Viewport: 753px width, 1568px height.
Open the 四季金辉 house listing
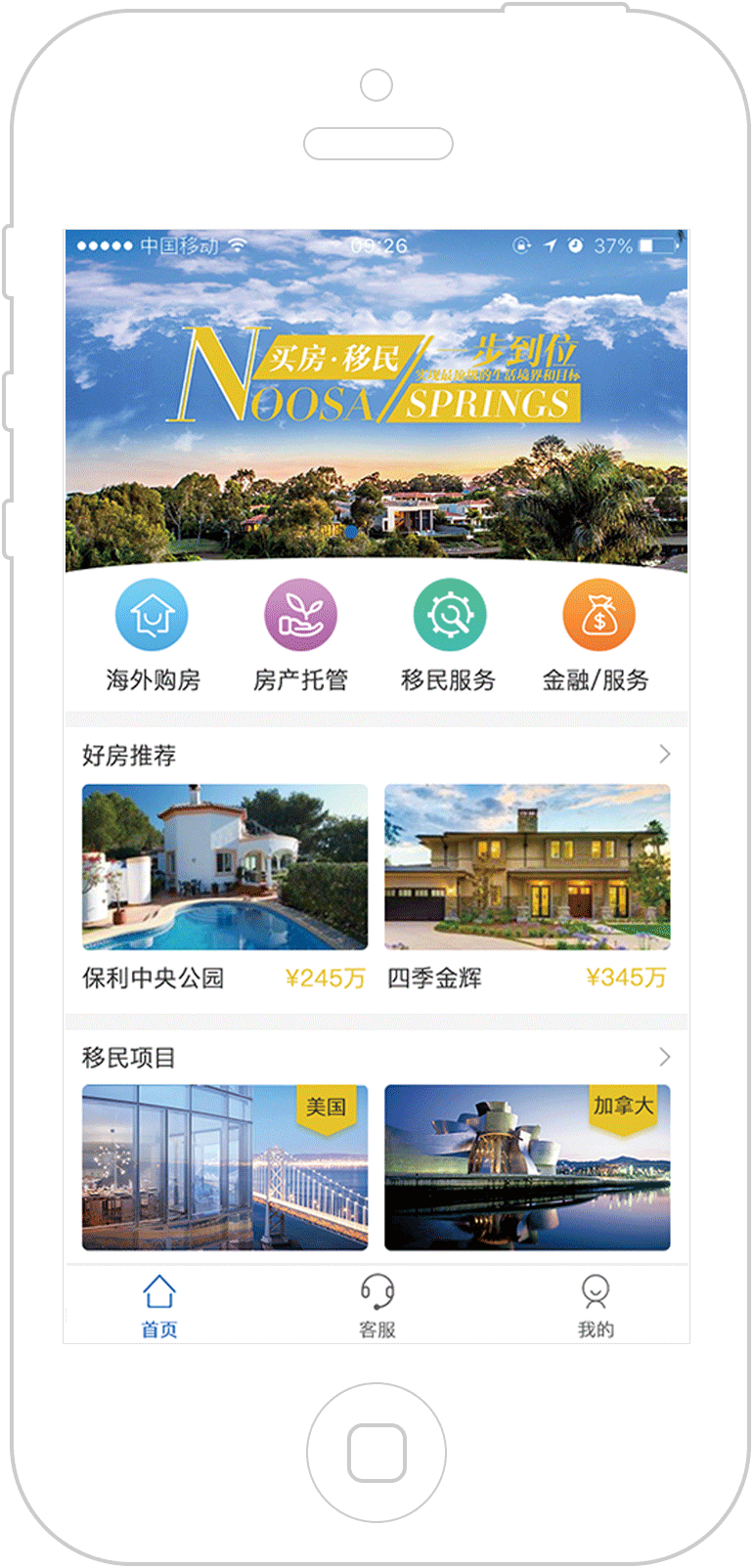tap(527, 867)
